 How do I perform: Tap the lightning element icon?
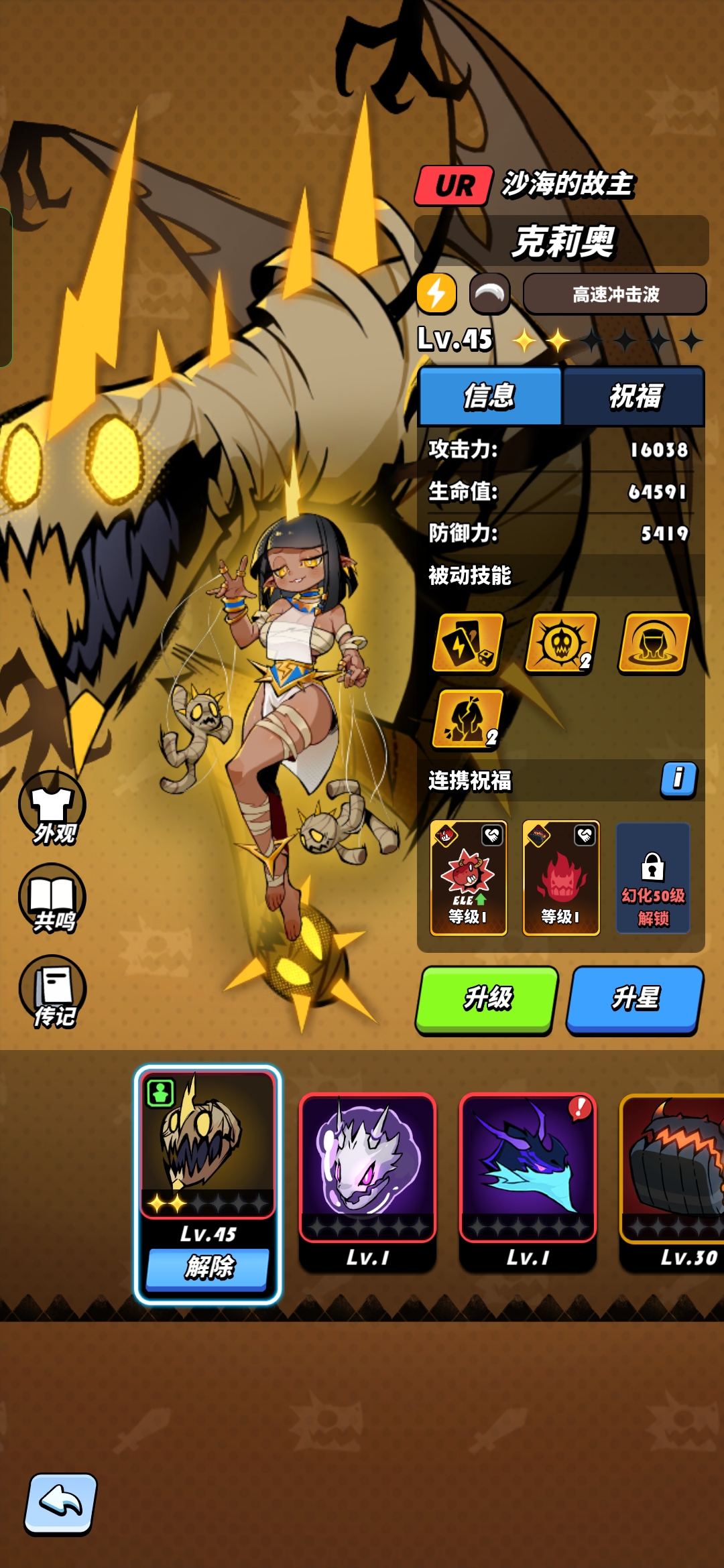click(436, 293)
